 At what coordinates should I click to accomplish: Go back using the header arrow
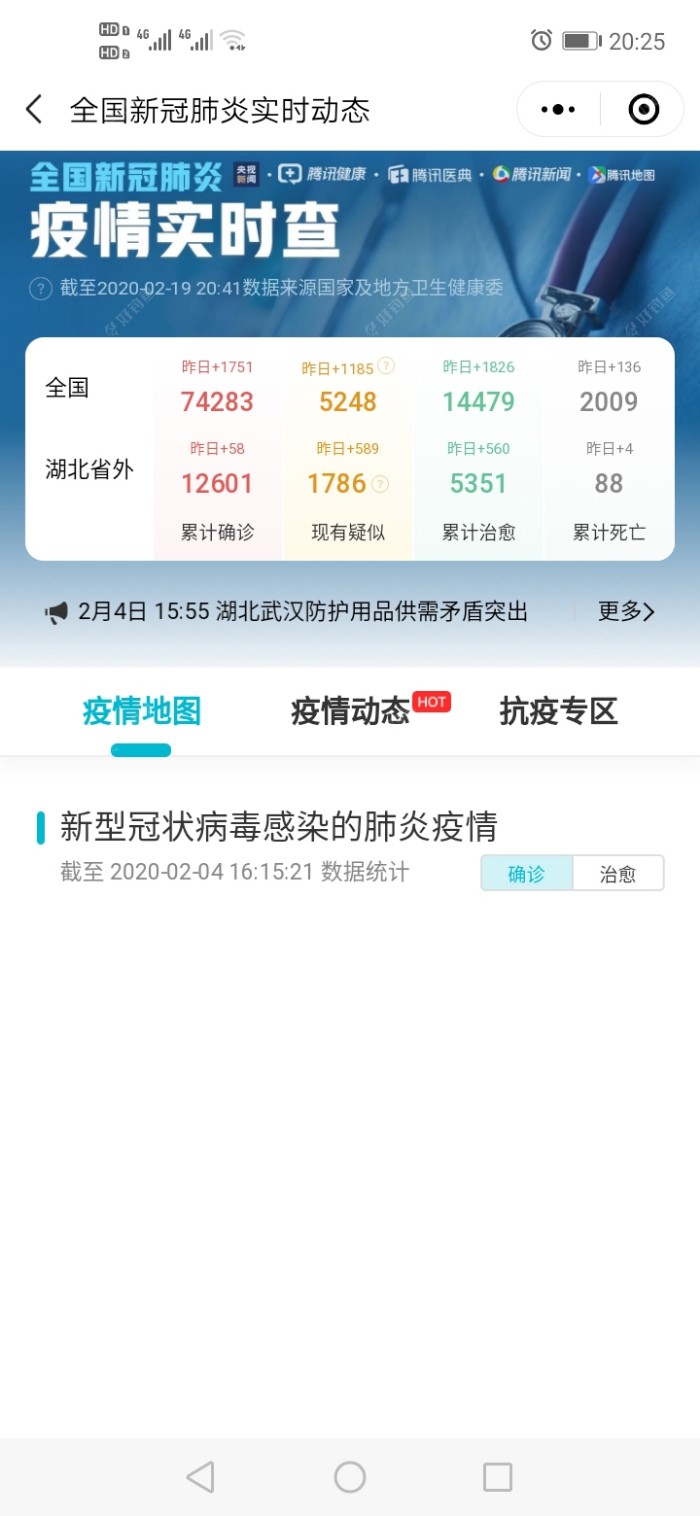(35, 109)
